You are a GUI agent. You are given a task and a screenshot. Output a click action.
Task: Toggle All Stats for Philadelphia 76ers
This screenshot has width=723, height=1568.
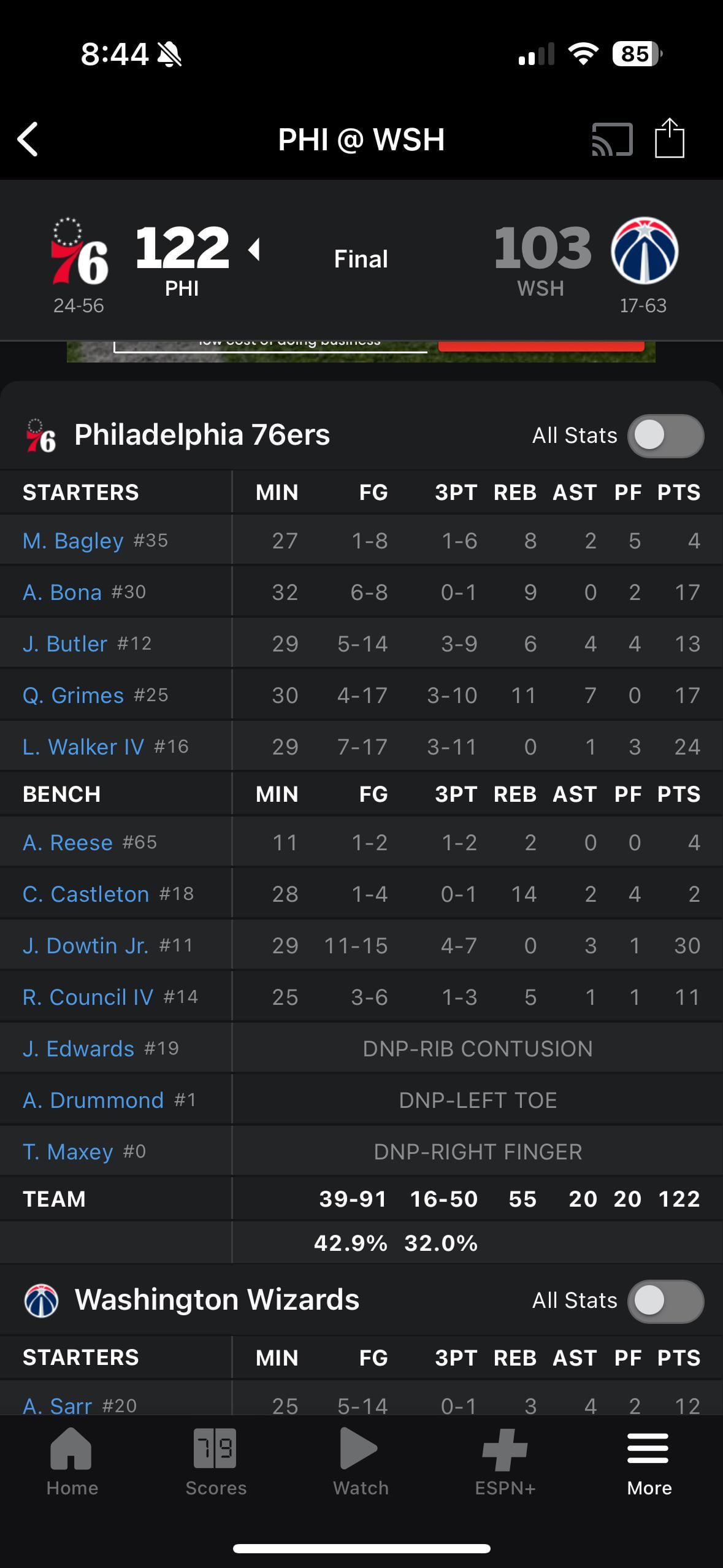click(x=665, y=436)
